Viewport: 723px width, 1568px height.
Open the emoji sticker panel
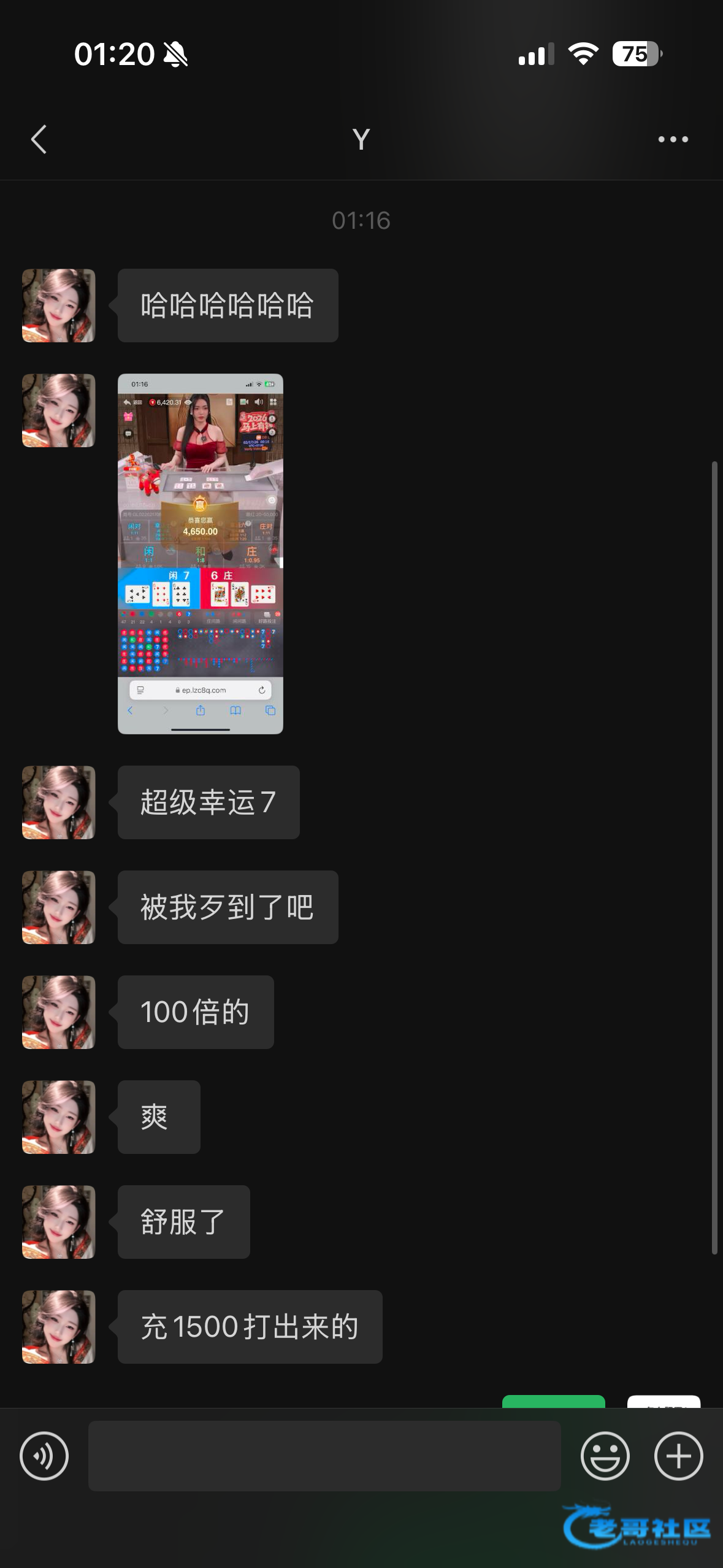click(x=605, y=1456)
